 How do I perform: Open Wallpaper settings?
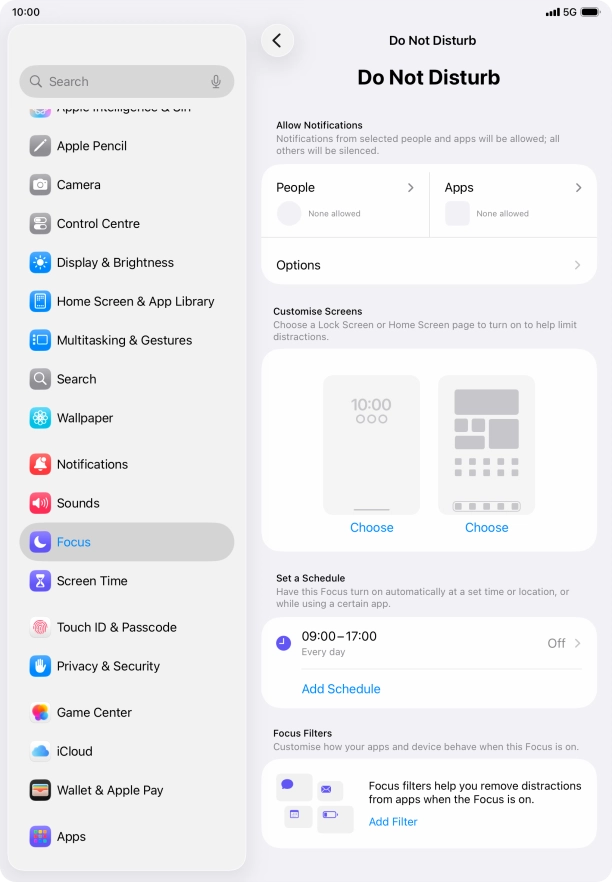point(85,418)
